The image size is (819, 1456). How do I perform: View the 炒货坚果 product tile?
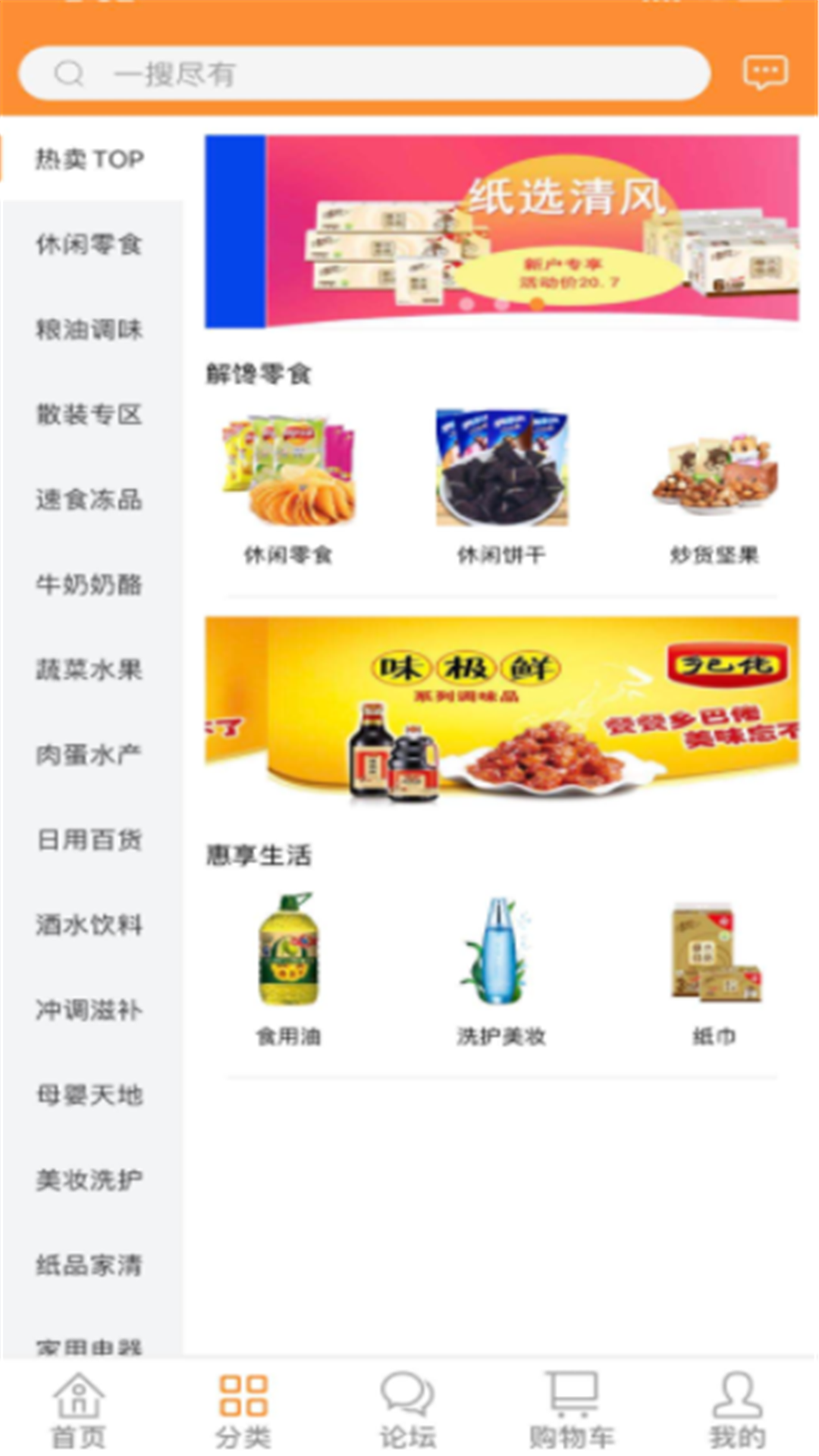tap(714, 485)
